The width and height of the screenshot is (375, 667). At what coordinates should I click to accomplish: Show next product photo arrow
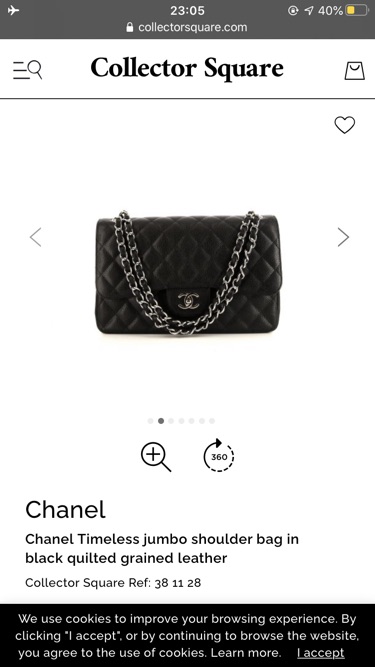[x=343, y=237]
